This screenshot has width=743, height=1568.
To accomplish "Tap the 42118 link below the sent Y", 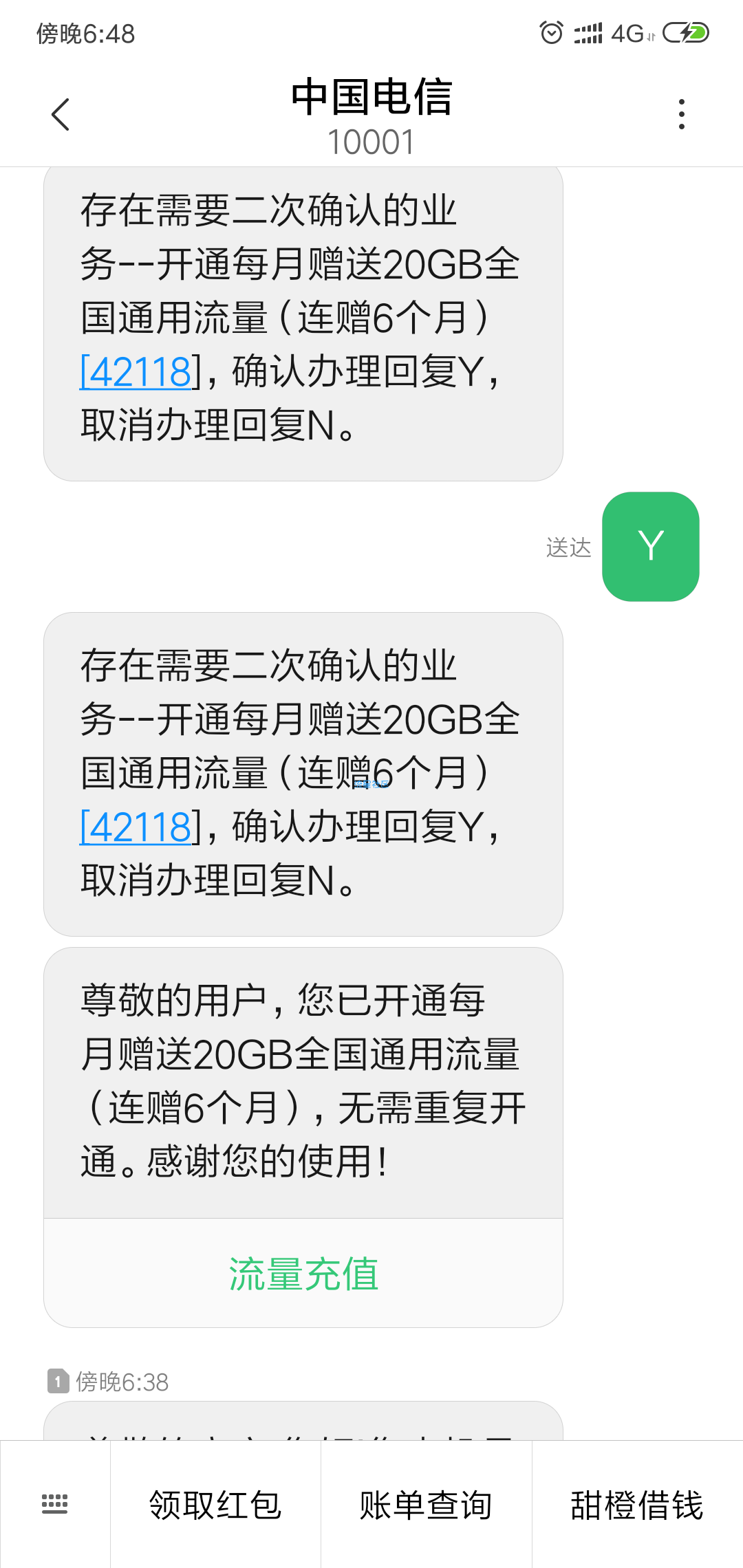I will (136, 827).
